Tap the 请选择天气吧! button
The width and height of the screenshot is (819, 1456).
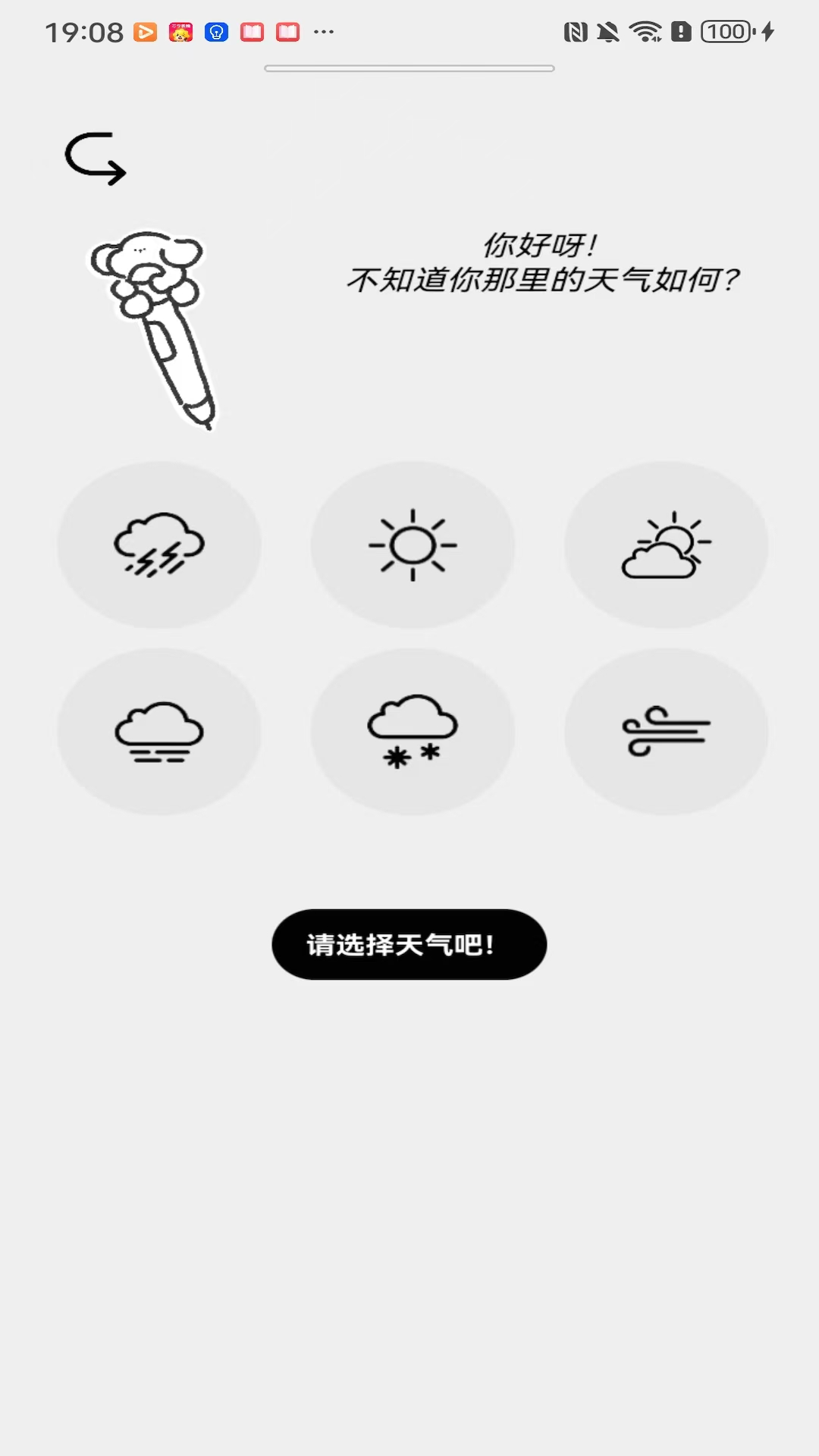(409, 944)
